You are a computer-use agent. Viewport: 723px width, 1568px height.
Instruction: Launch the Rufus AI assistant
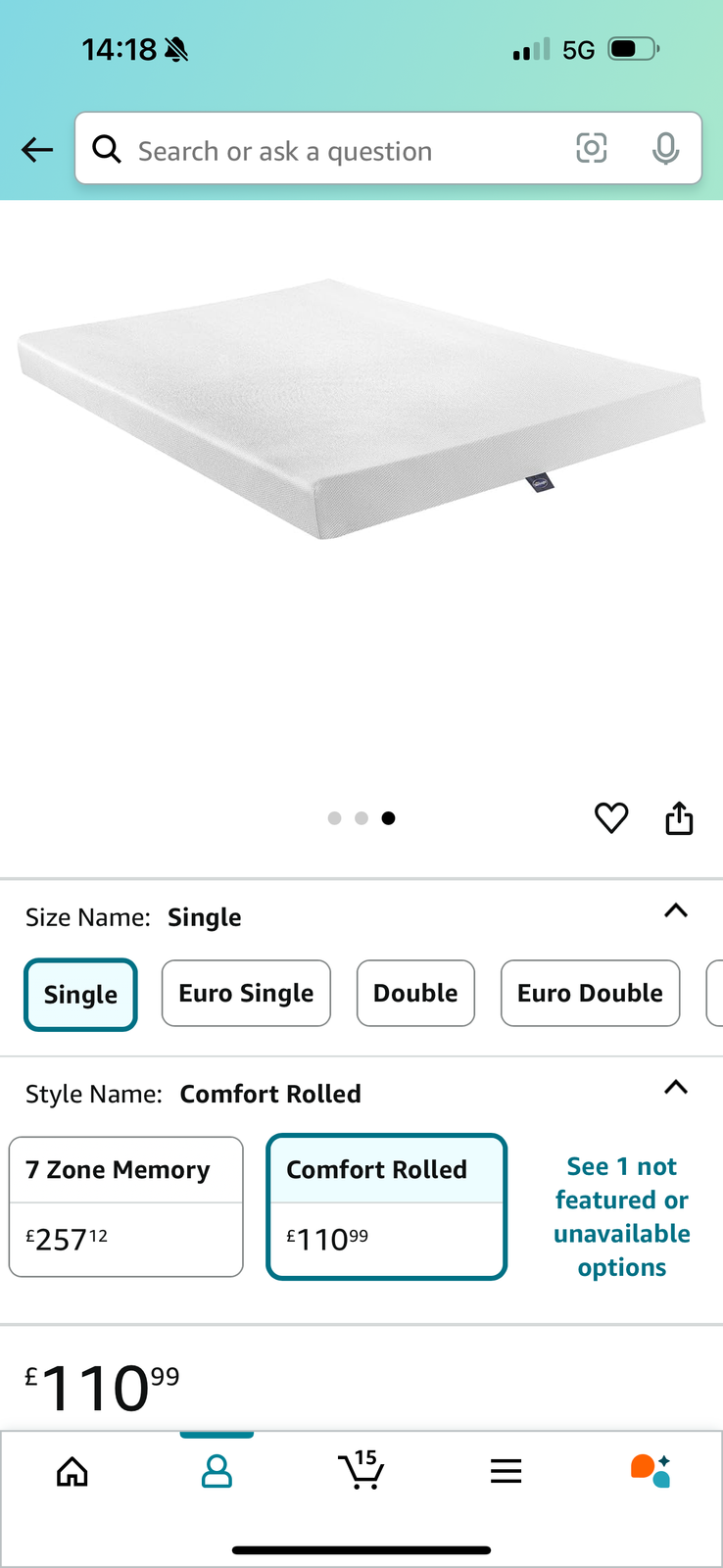pos(650,1471)
